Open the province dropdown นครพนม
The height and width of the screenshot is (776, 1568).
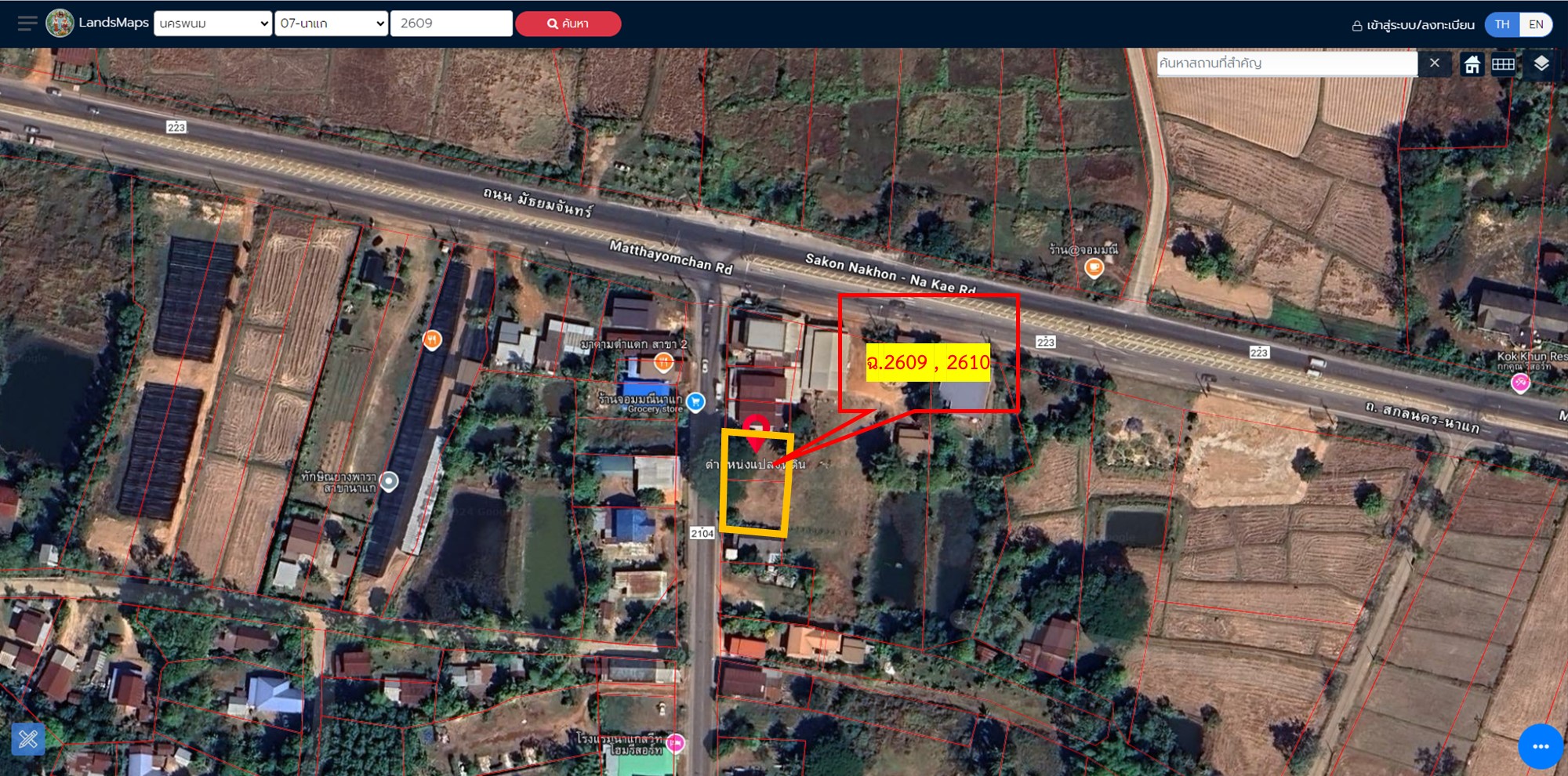pos(212,24)
